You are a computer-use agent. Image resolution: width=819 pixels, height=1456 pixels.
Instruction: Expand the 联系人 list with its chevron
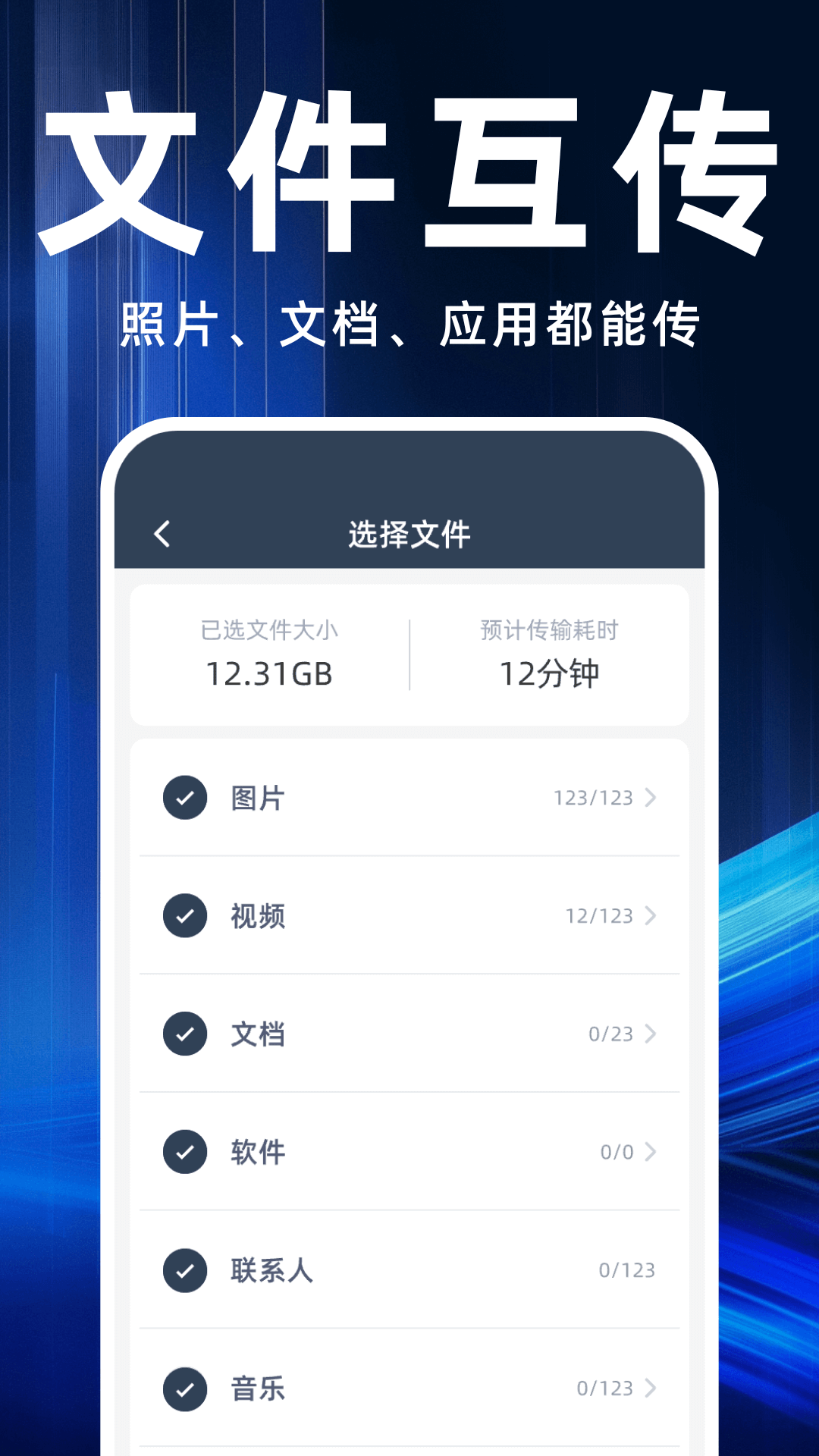pyautogui.click(x=651, y=1270)
